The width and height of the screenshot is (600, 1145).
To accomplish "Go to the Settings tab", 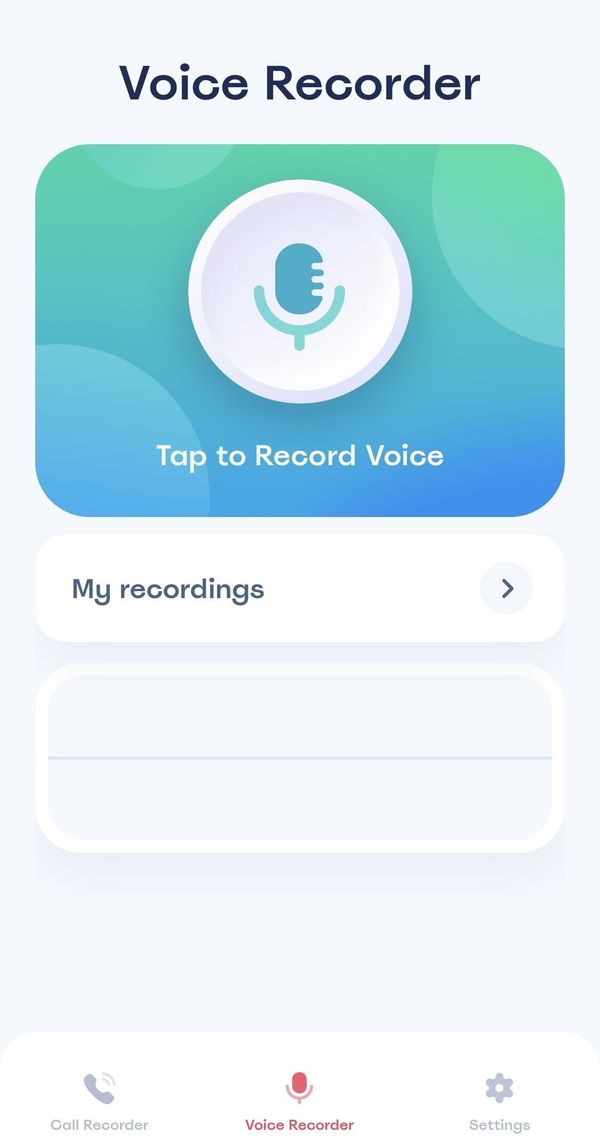I will pyautogui.click(x=499, y=1102).
